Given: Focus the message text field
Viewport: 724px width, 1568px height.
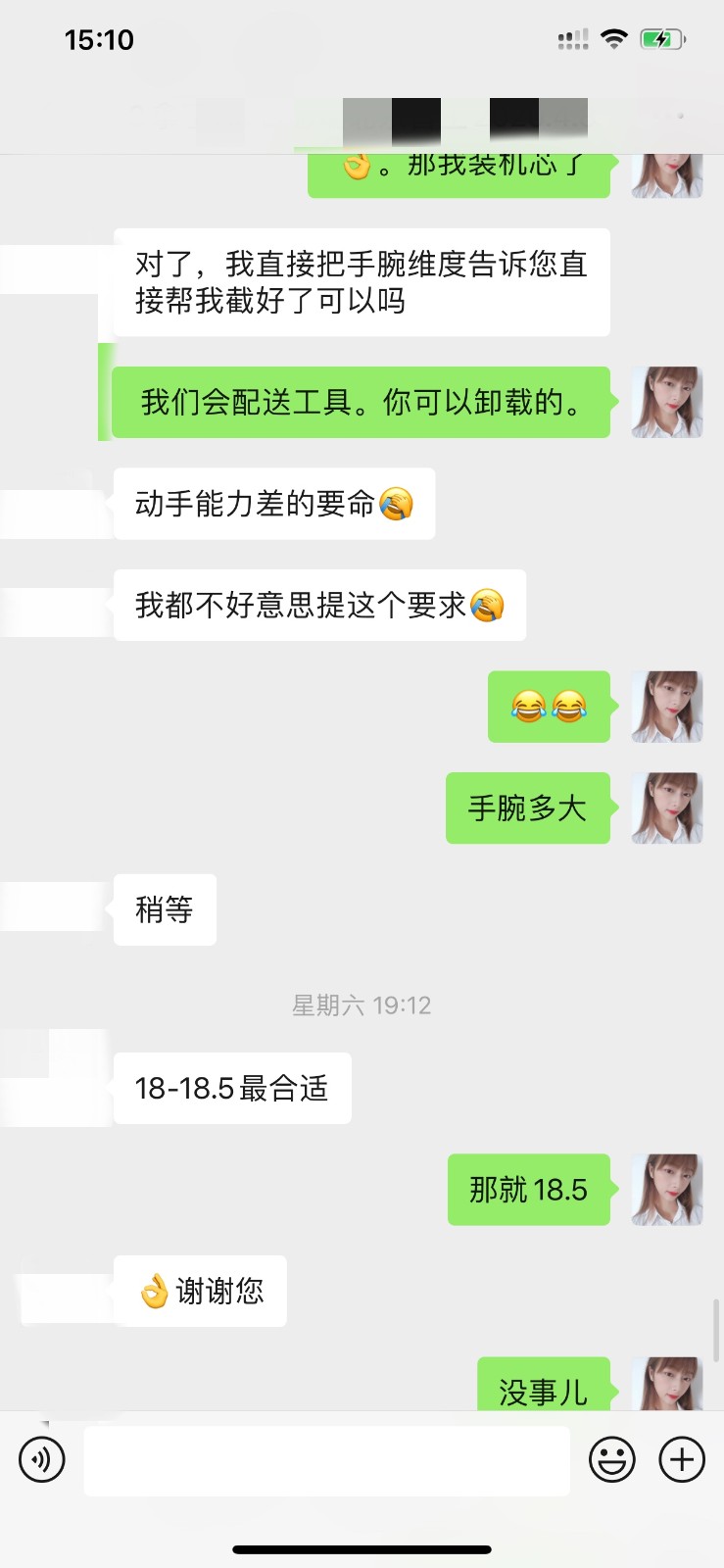Looking at the screenshot, I should point(326,1460).
